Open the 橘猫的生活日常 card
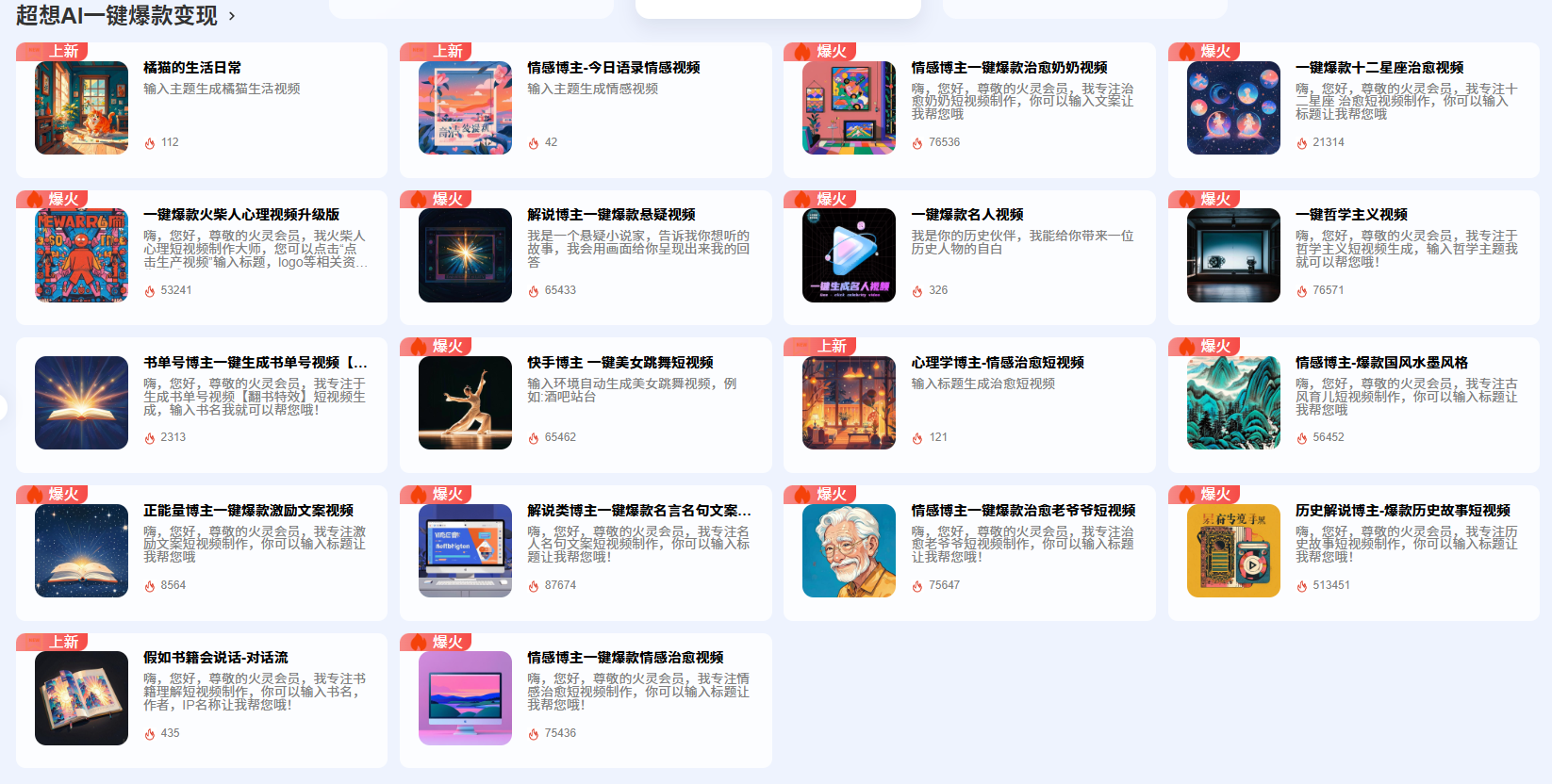The width and height of the screenshot is (1552, 784). coord(192,68)
